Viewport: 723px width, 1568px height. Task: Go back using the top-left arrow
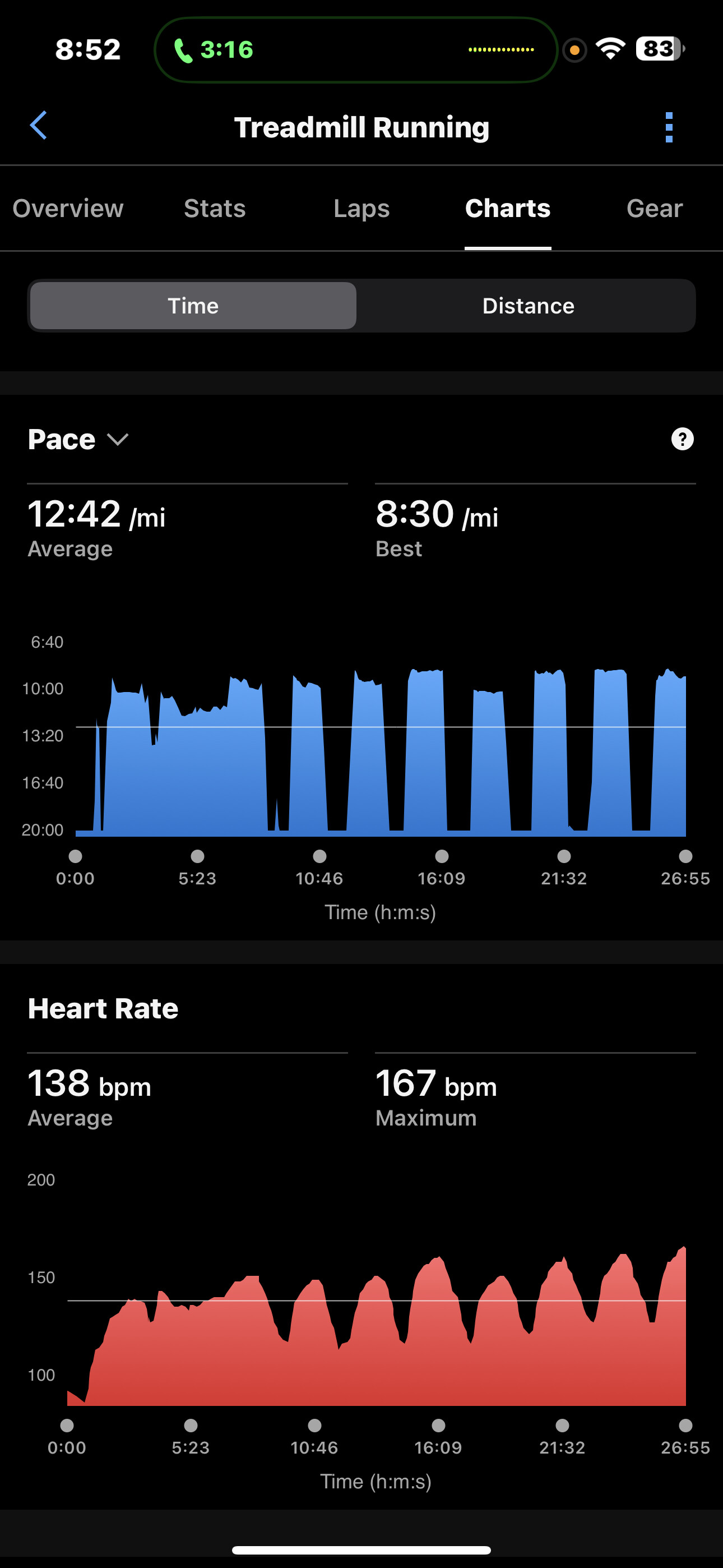(x=39, y=126)
